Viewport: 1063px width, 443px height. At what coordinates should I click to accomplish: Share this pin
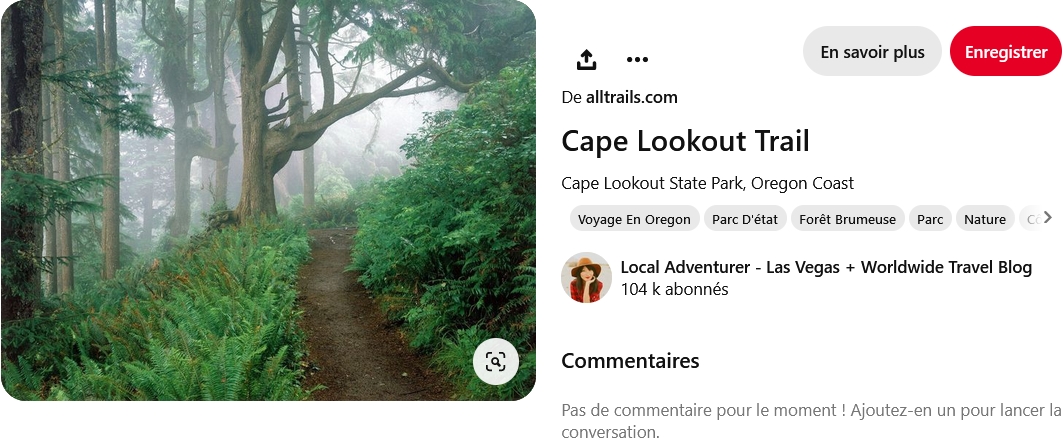point(587,60)
